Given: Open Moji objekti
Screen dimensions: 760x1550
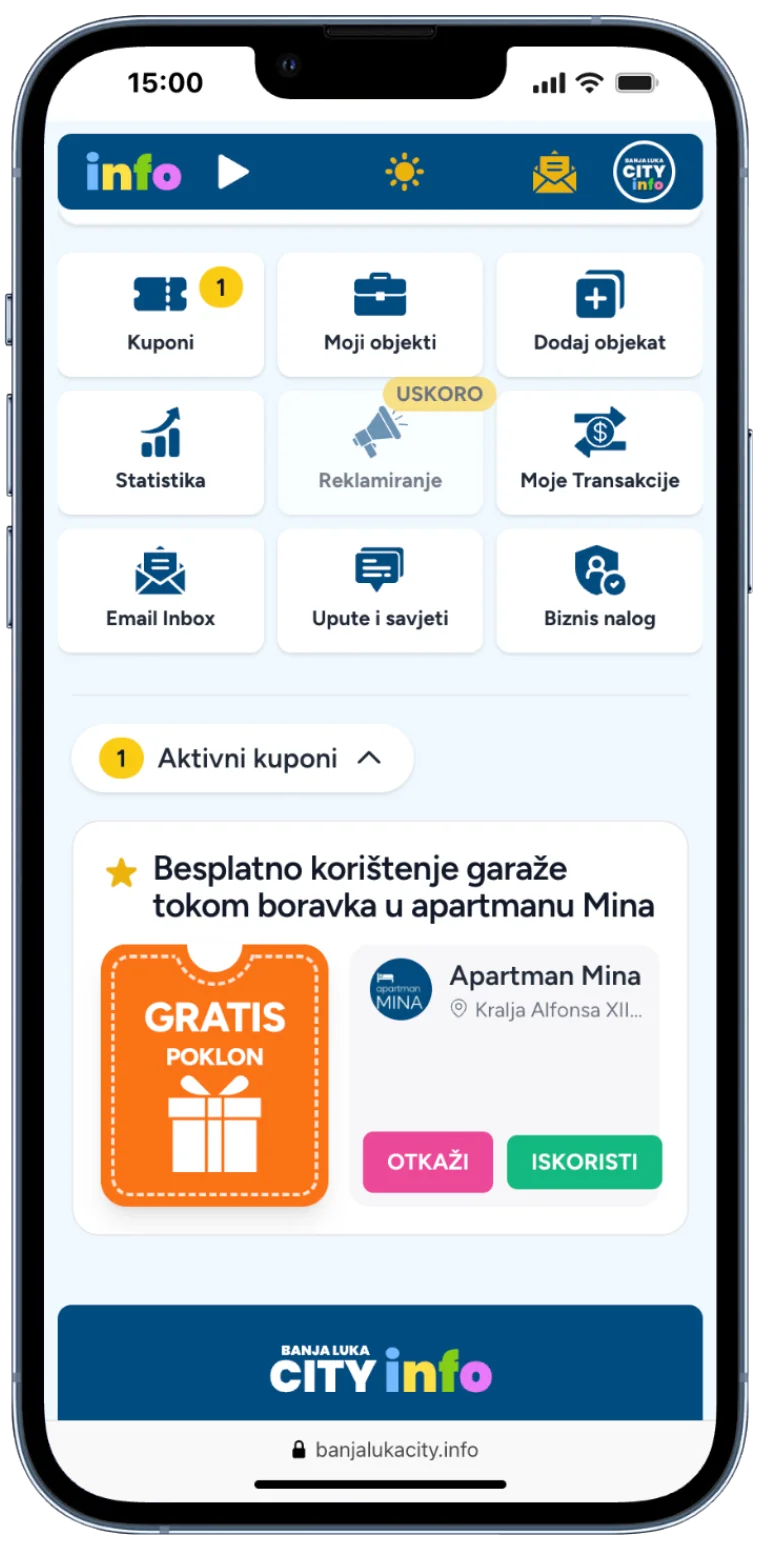Looking at the screenshot, I should (x=380, y=315).
